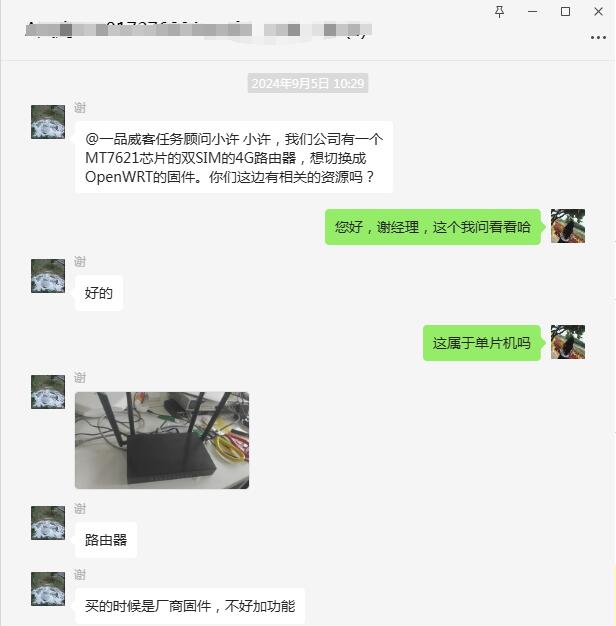Screen dimensions: 616x626
Task: Tap my avatar next to 这属于单片机吗
Action: (568, 342)
